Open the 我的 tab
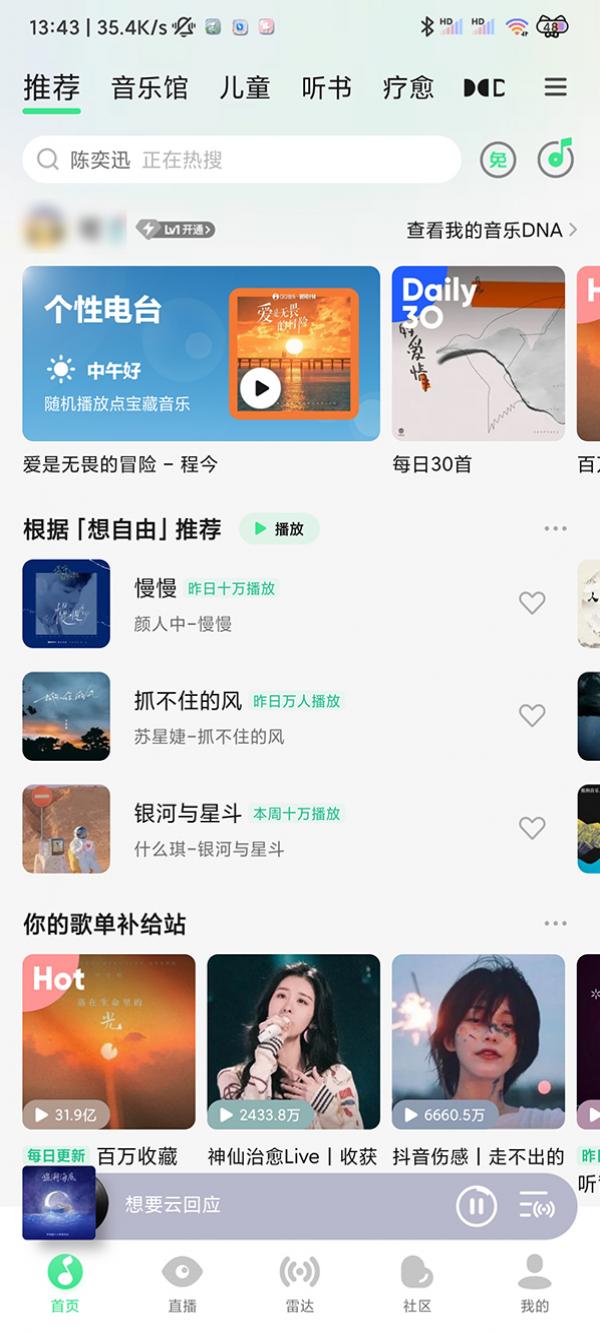The image size is (600, 1333). (534, 1283)
